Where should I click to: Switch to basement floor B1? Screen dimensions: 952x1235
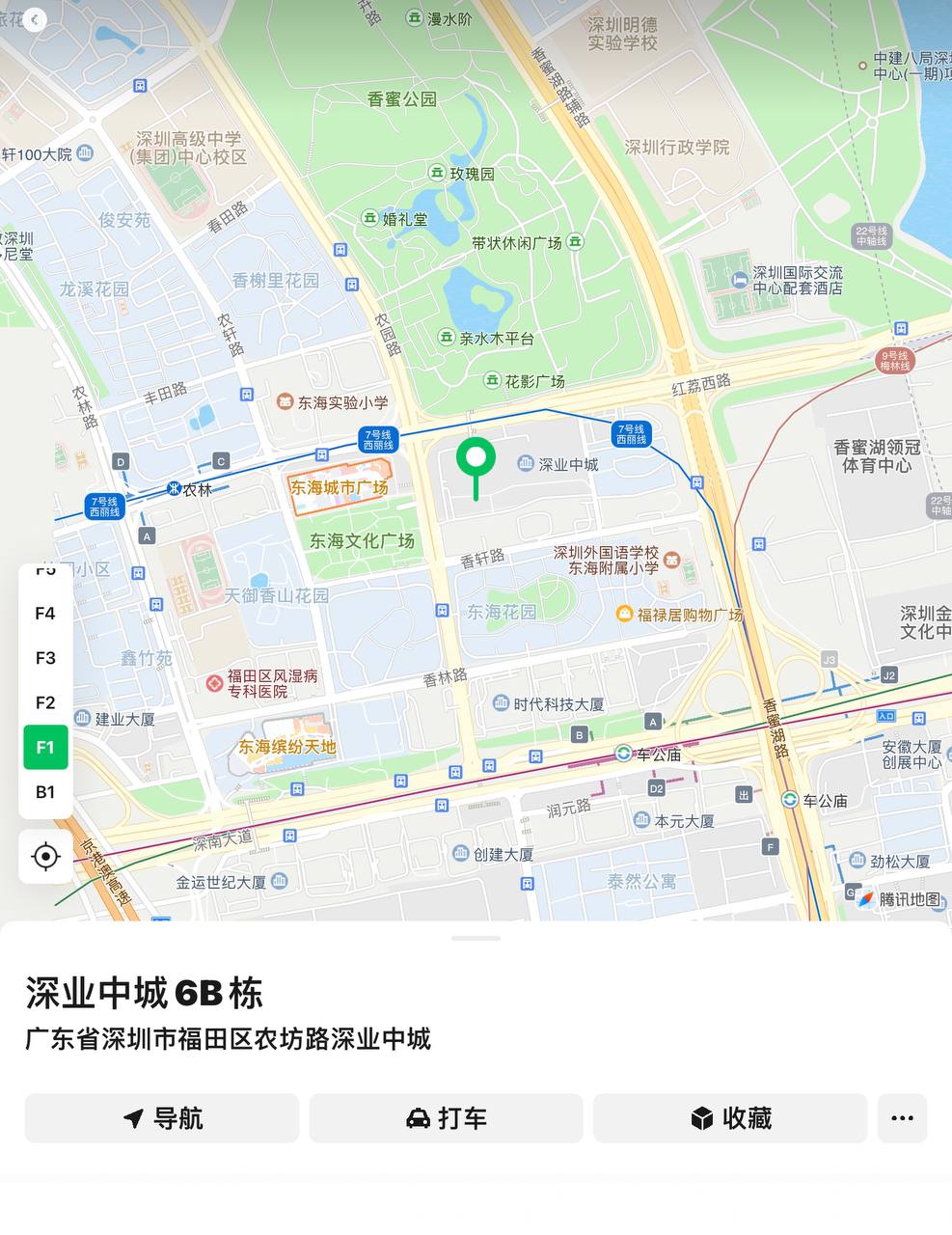(45, 792)
